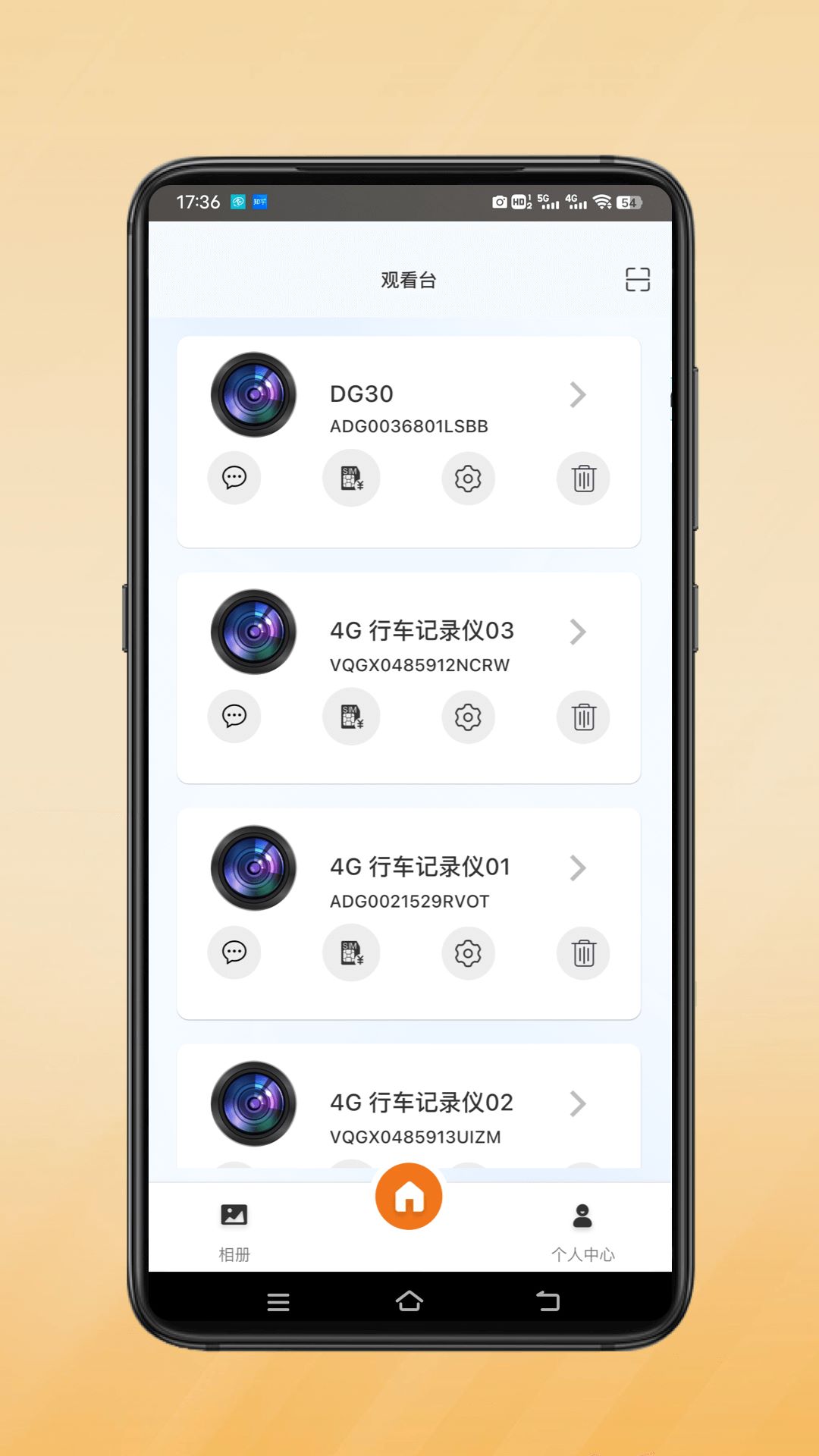Open messages for 4G 行车记录仪03
This screenshot has height=1456, width=819.
pyautogui.click(x=234, y=716)
